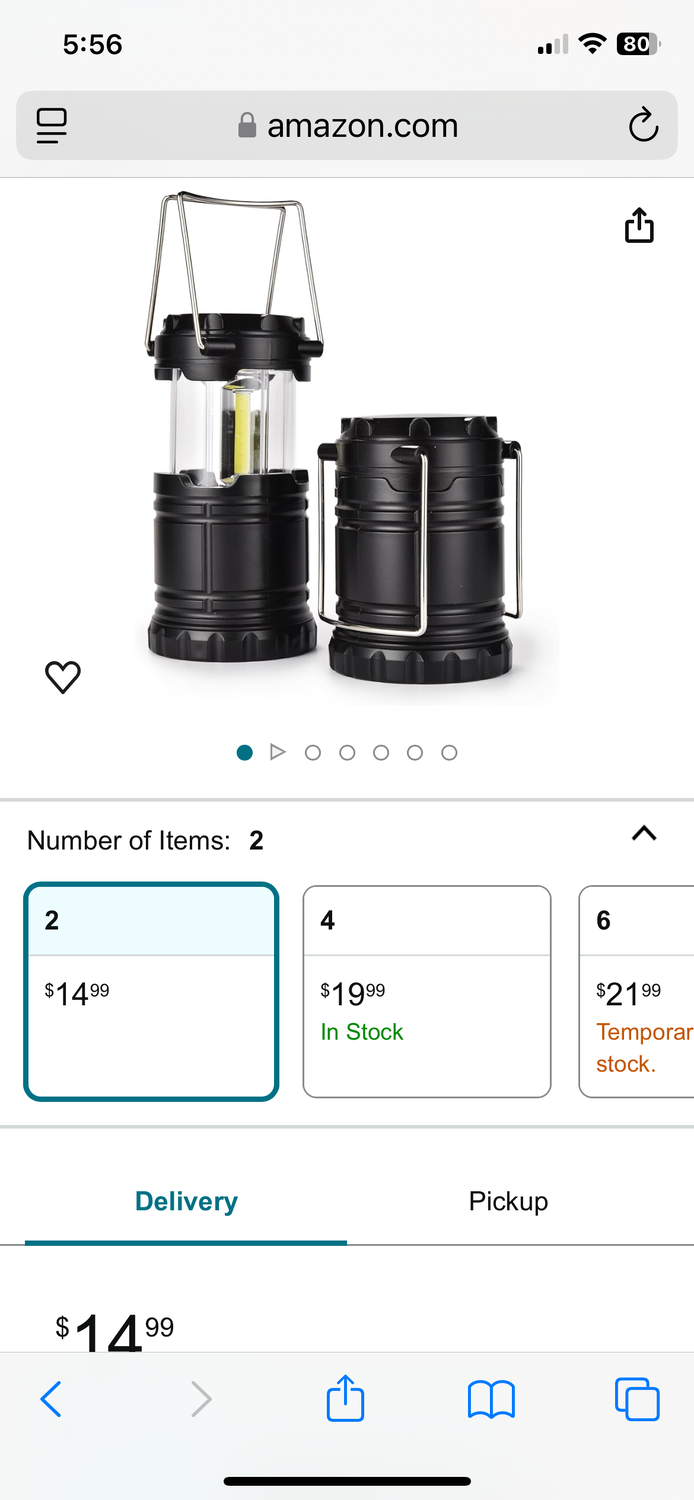Tap the amazon.com address bar
Image resolution: width=694 pixels, height=1500 pixels.
[350, 126]
